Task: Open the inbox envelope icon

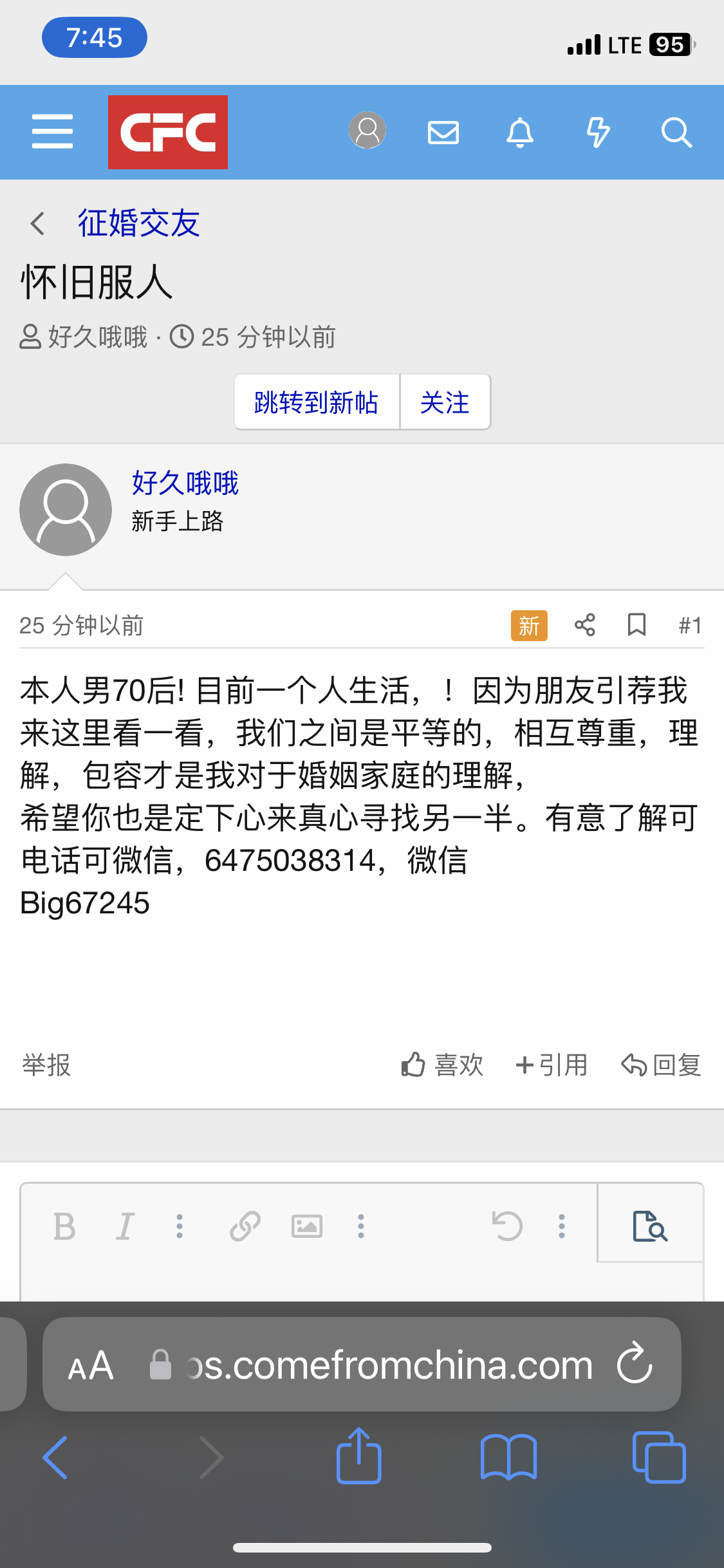Action: (443, 133)
